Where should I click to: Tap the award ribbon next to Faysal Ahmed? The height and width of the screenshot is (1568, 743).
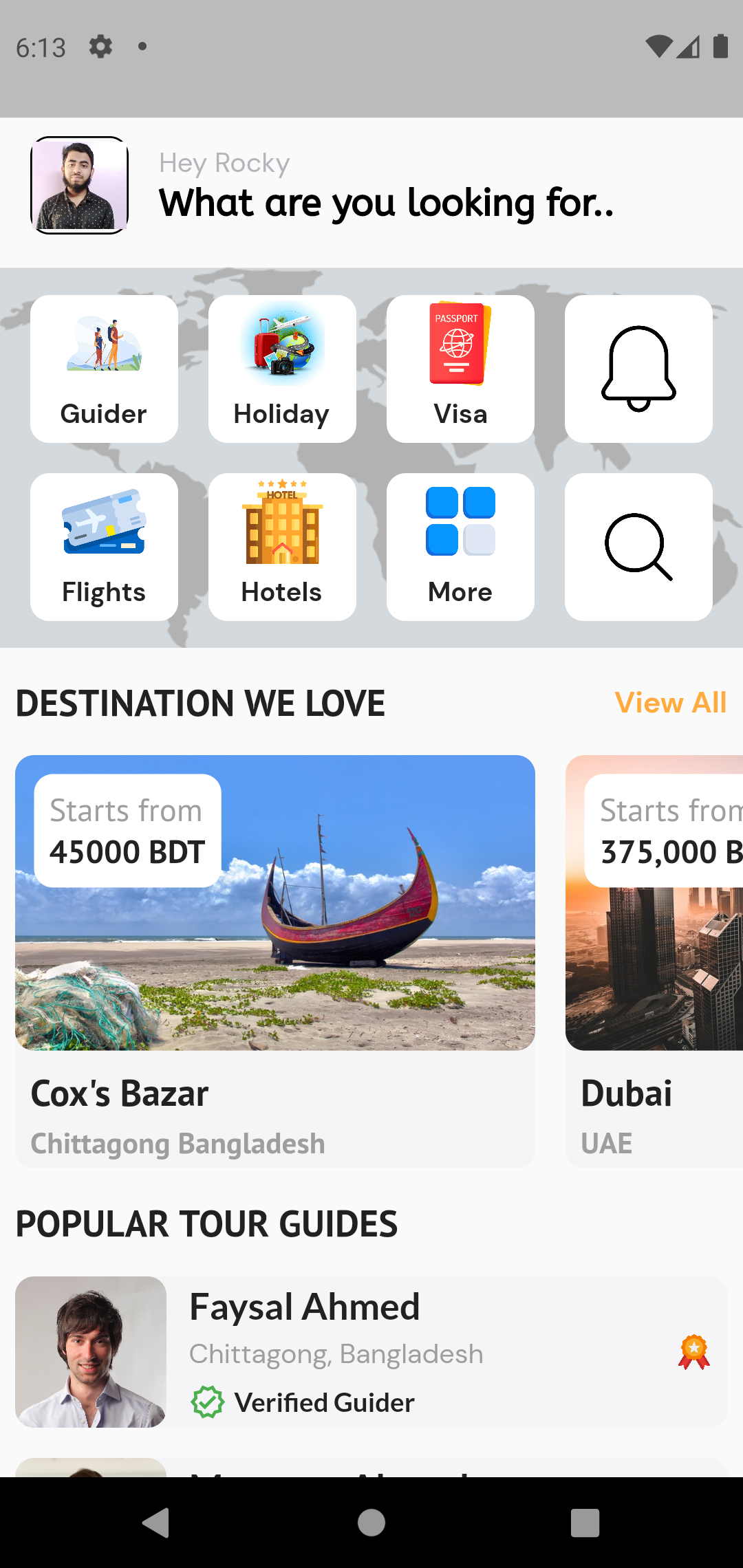point(695,1353)
